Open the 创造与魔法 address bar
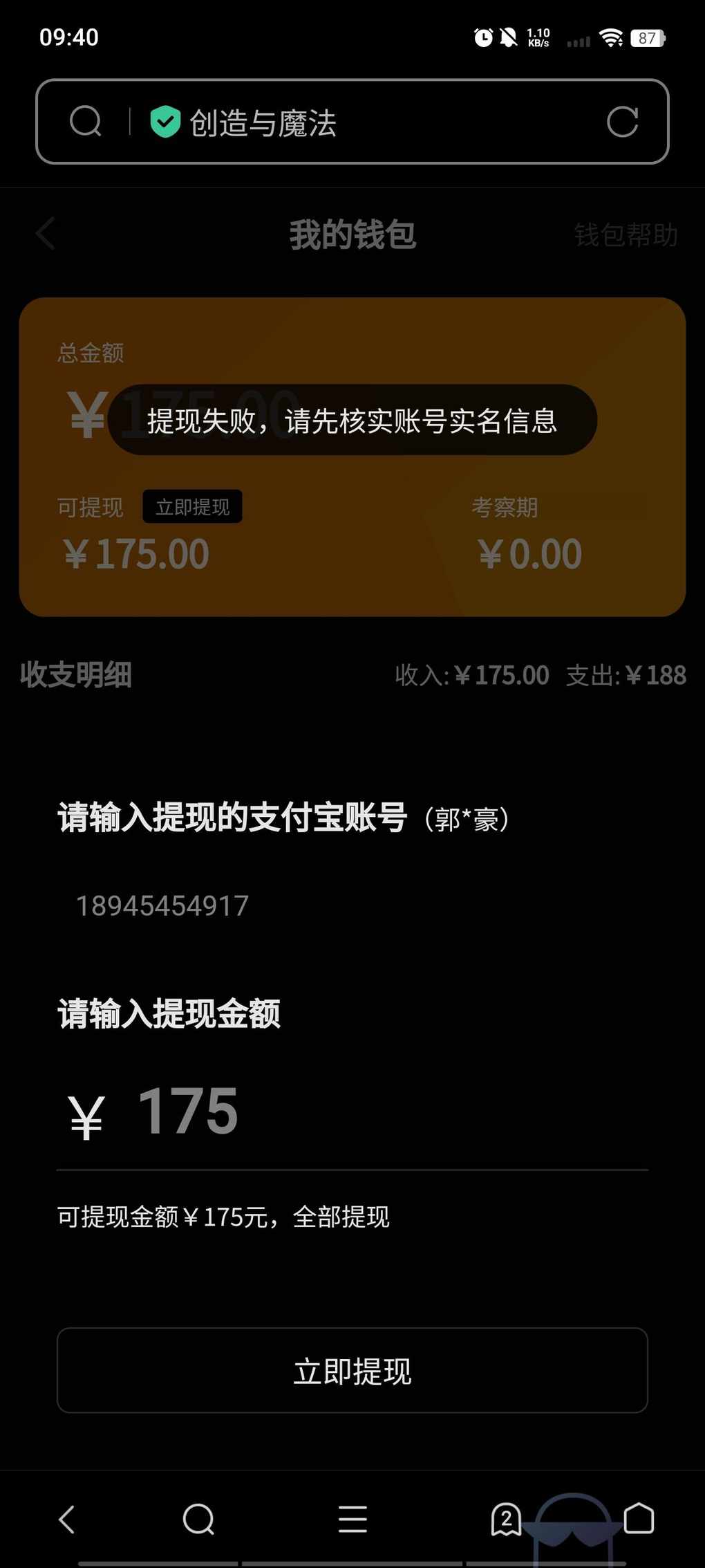705x1568 pixels. pyautogui.click(x=352, y=122)
